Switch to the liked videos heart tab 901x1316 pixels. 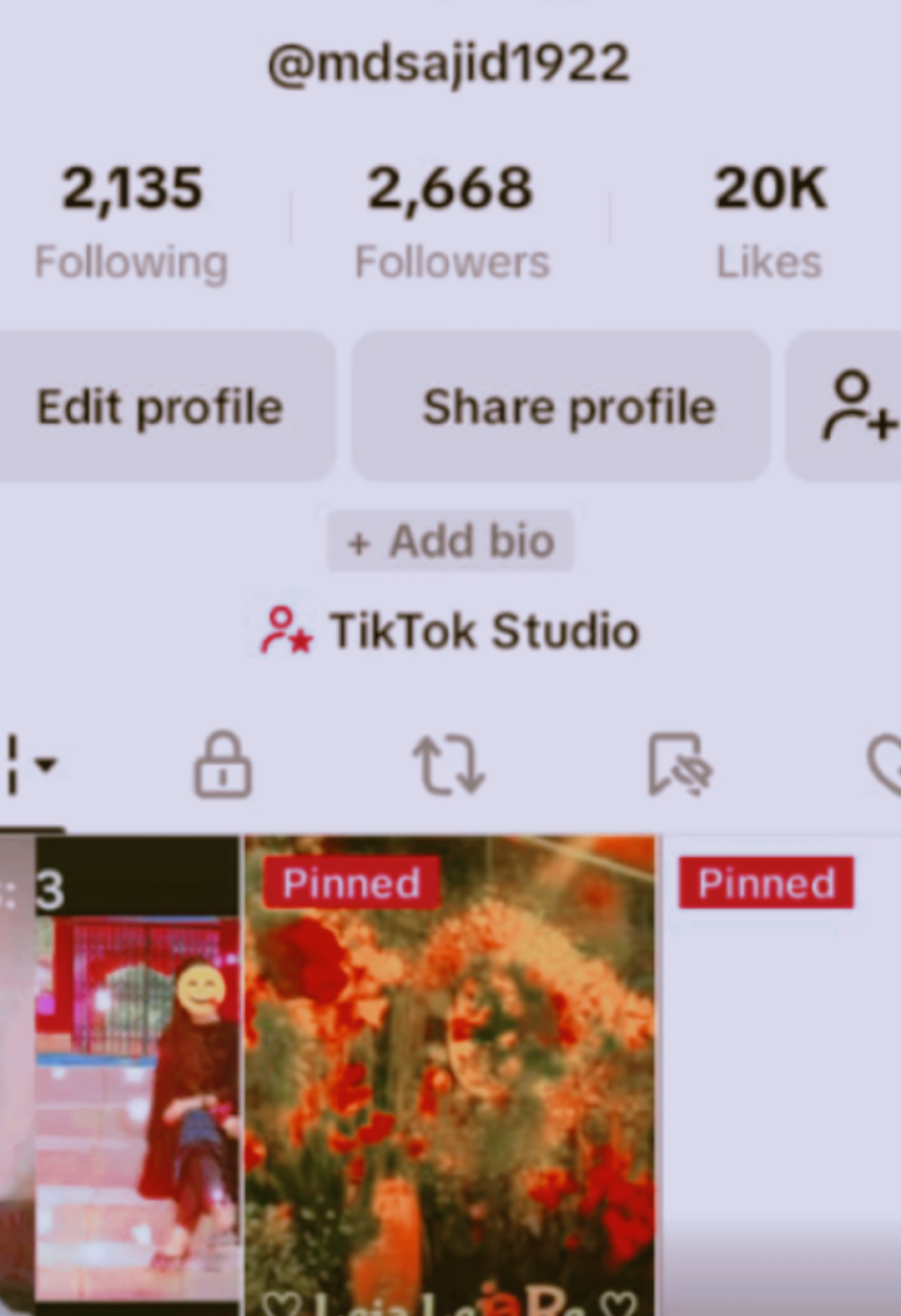886,764
